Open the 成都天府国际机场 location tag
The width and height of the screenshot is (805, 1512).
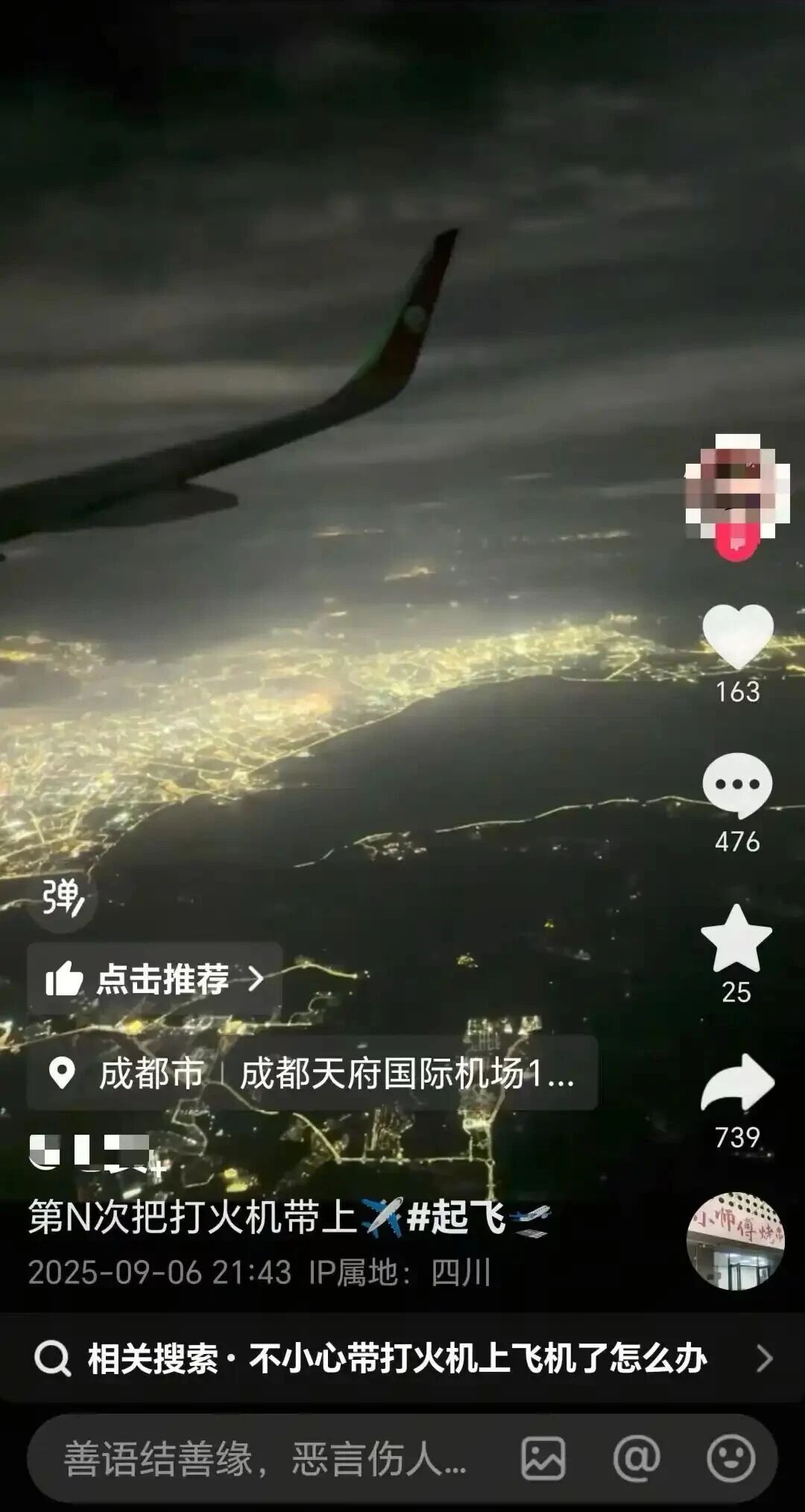(406, 1074)
